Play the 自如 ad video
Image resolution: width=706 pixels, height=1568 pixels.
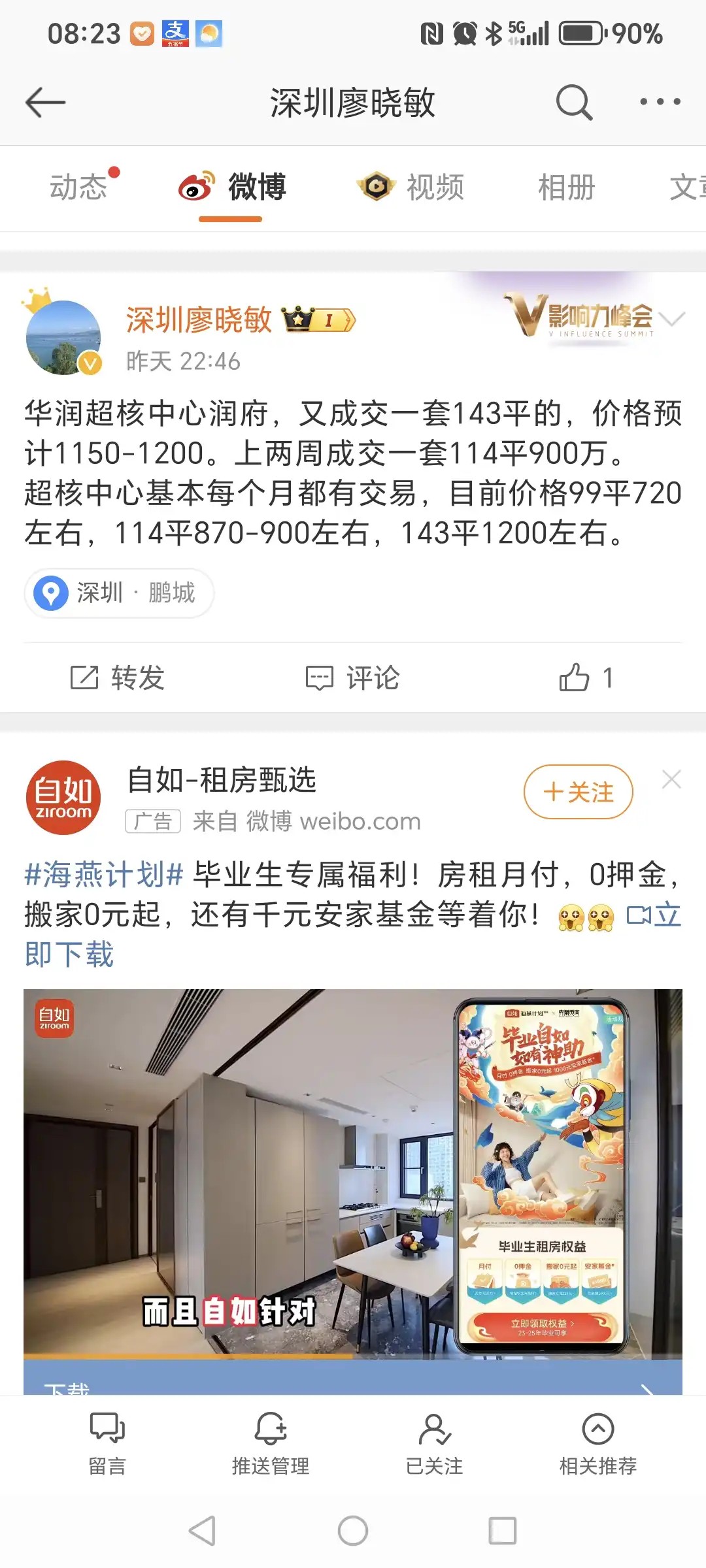[x=353, y=1173]
